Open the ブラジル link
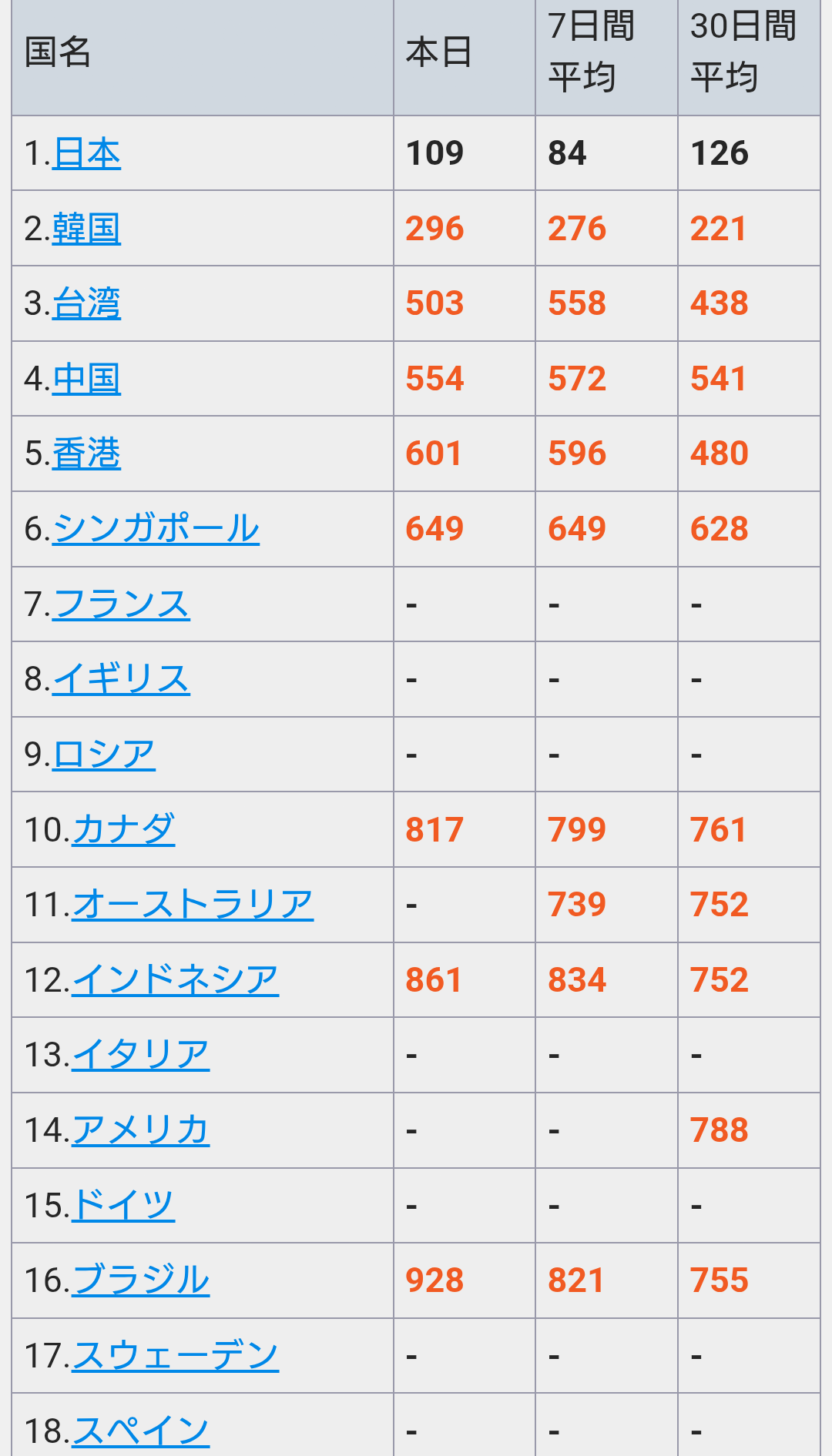This screenshot has height=1456, width=832. point(140,1280)
